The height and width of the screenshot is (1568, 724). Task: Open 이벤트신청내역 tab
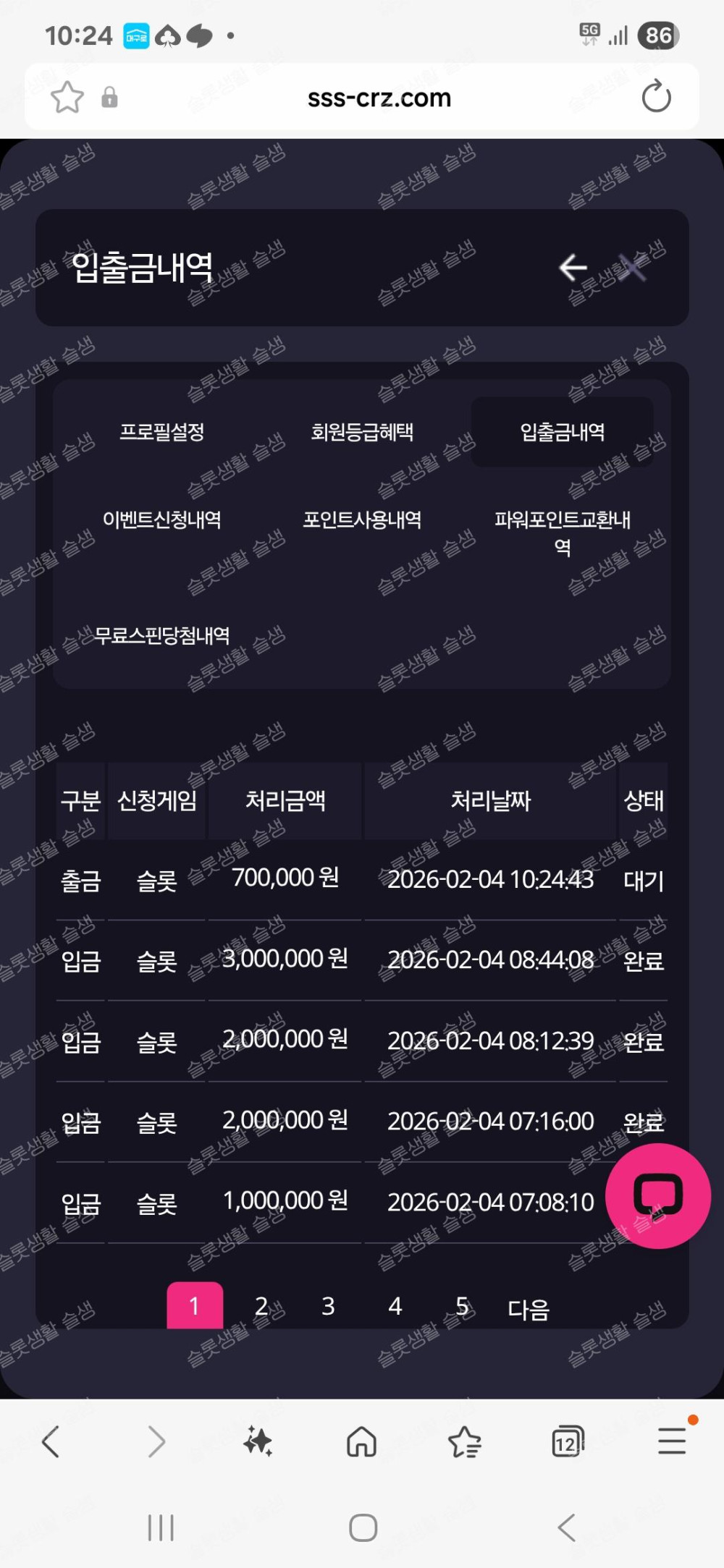point(162,520)
